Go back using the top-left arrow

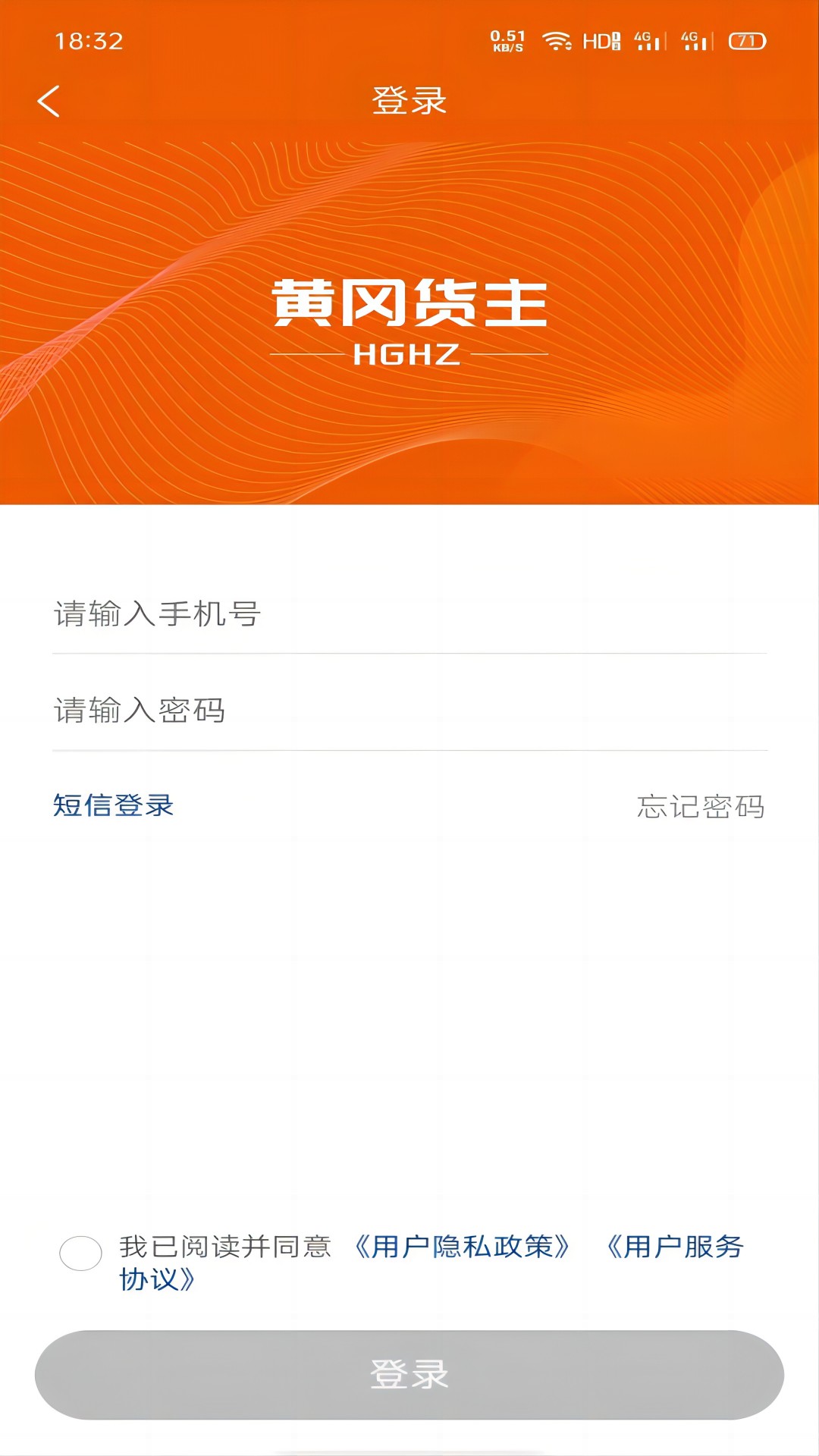coord(49,101)
